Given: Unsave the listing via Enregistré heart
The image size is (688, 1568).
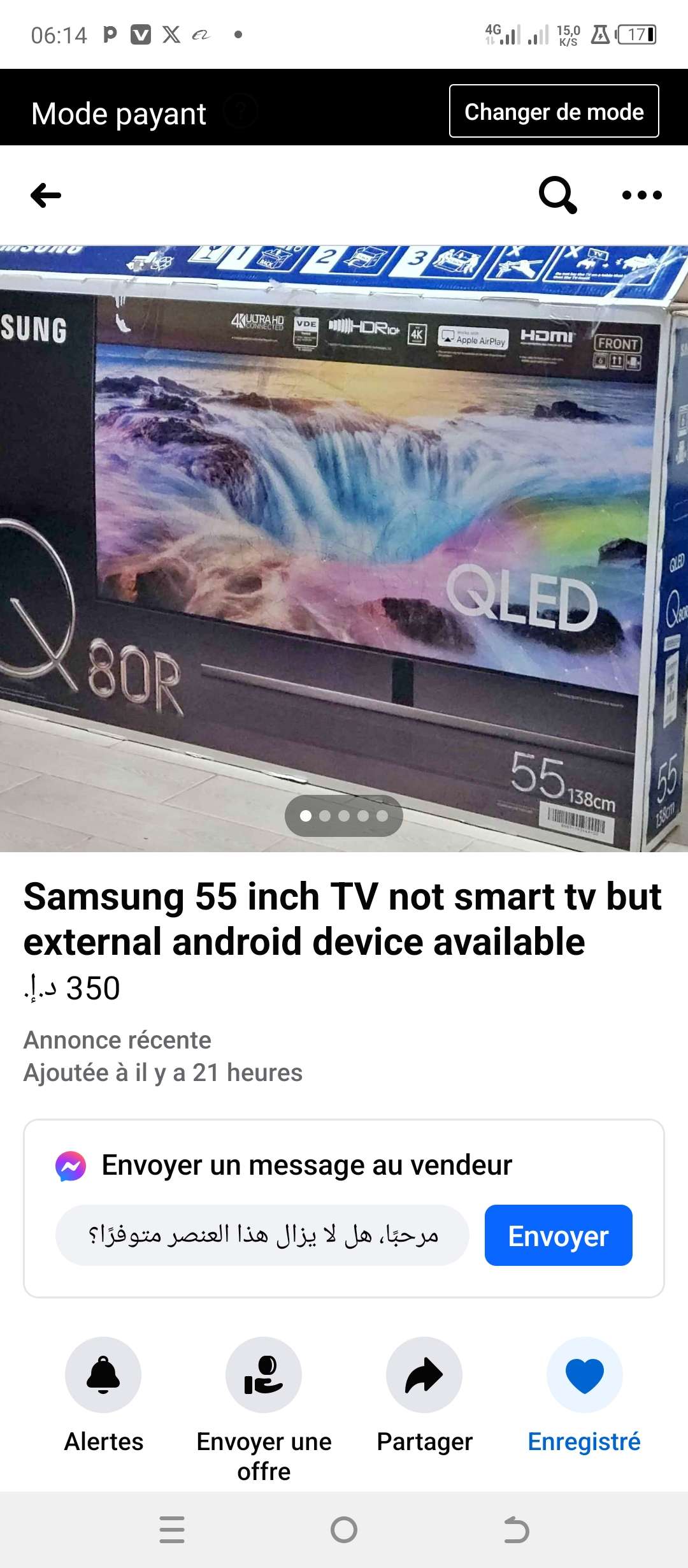Looking at the screenshot, I should [x=584, y=1375].
